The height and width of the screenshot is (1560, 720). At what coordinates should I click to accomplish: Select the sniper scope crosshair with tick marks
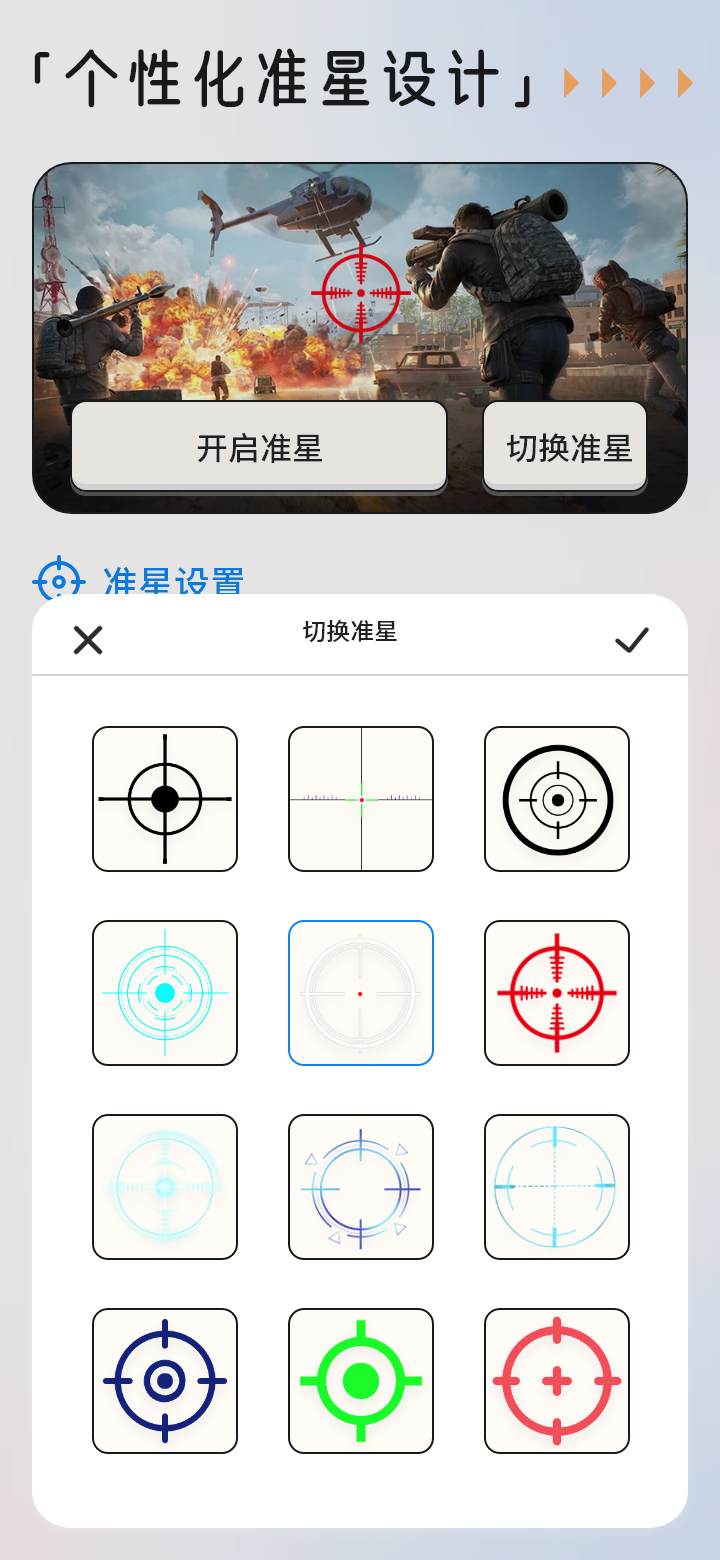pos(360,798)
